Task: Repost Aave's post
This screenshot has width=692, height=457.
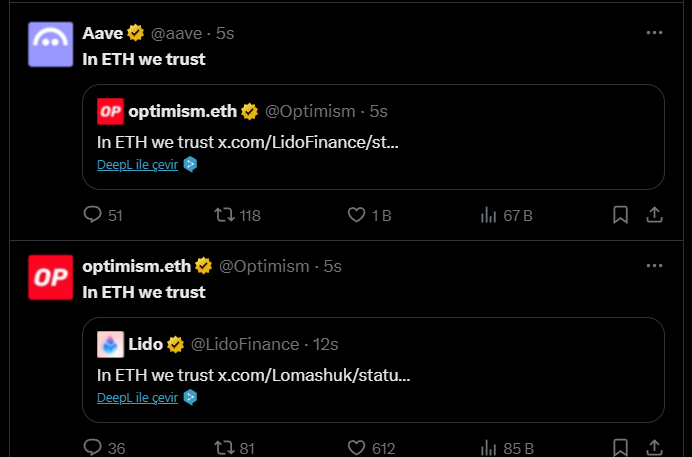Action: click(x=227, y=215)
